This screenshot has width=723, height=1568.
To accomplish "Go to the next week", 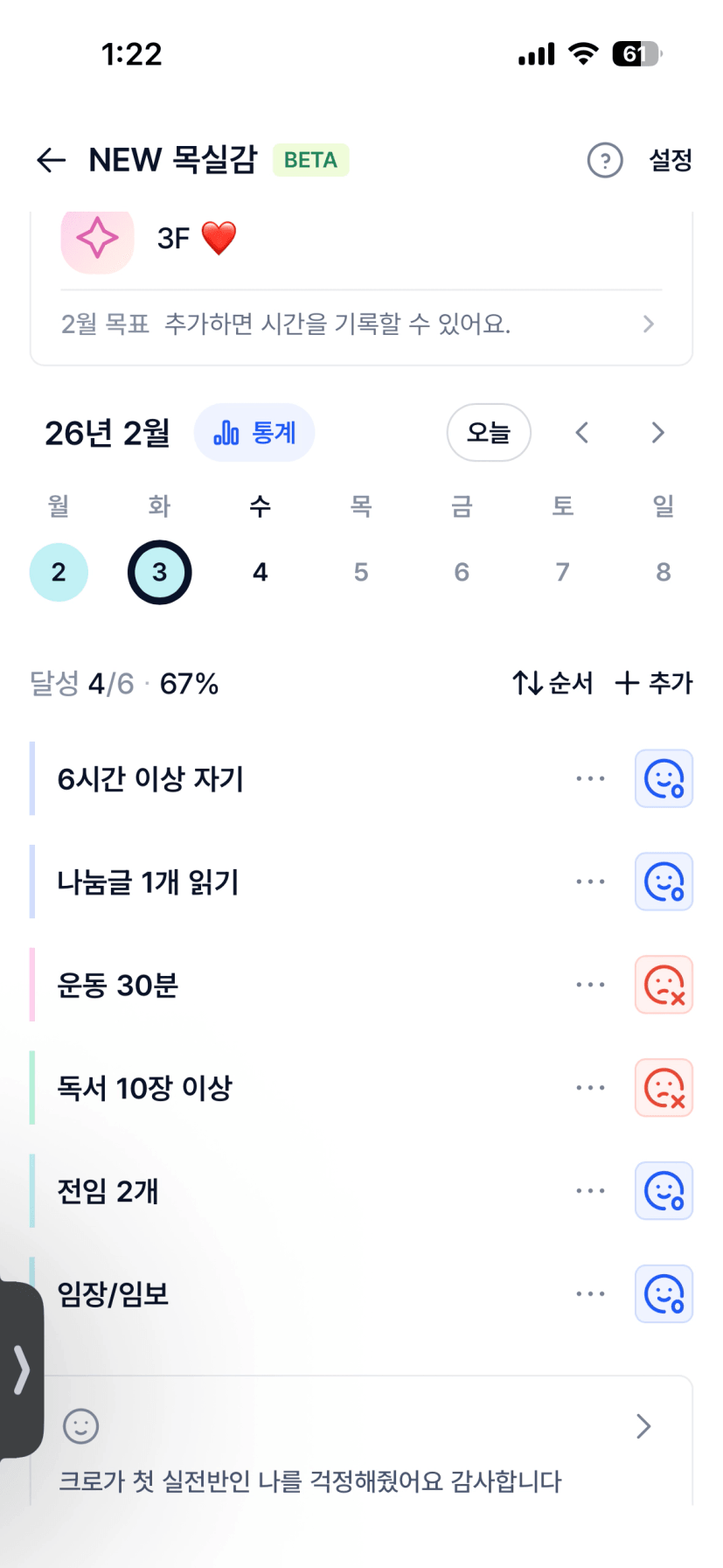I will click(658, 433).
